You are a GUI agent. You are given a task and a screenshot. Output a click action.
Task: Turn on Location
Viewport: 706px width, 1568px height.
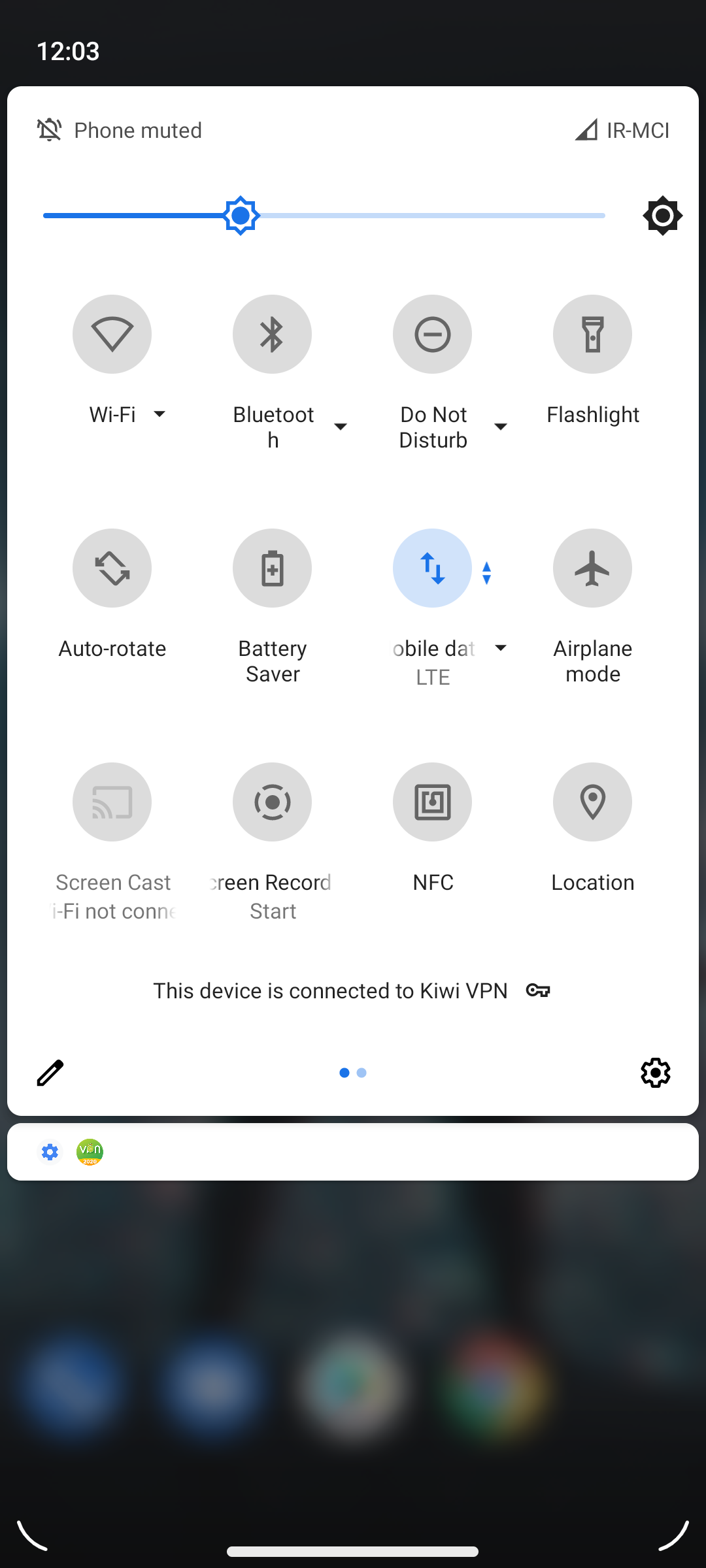592,802
